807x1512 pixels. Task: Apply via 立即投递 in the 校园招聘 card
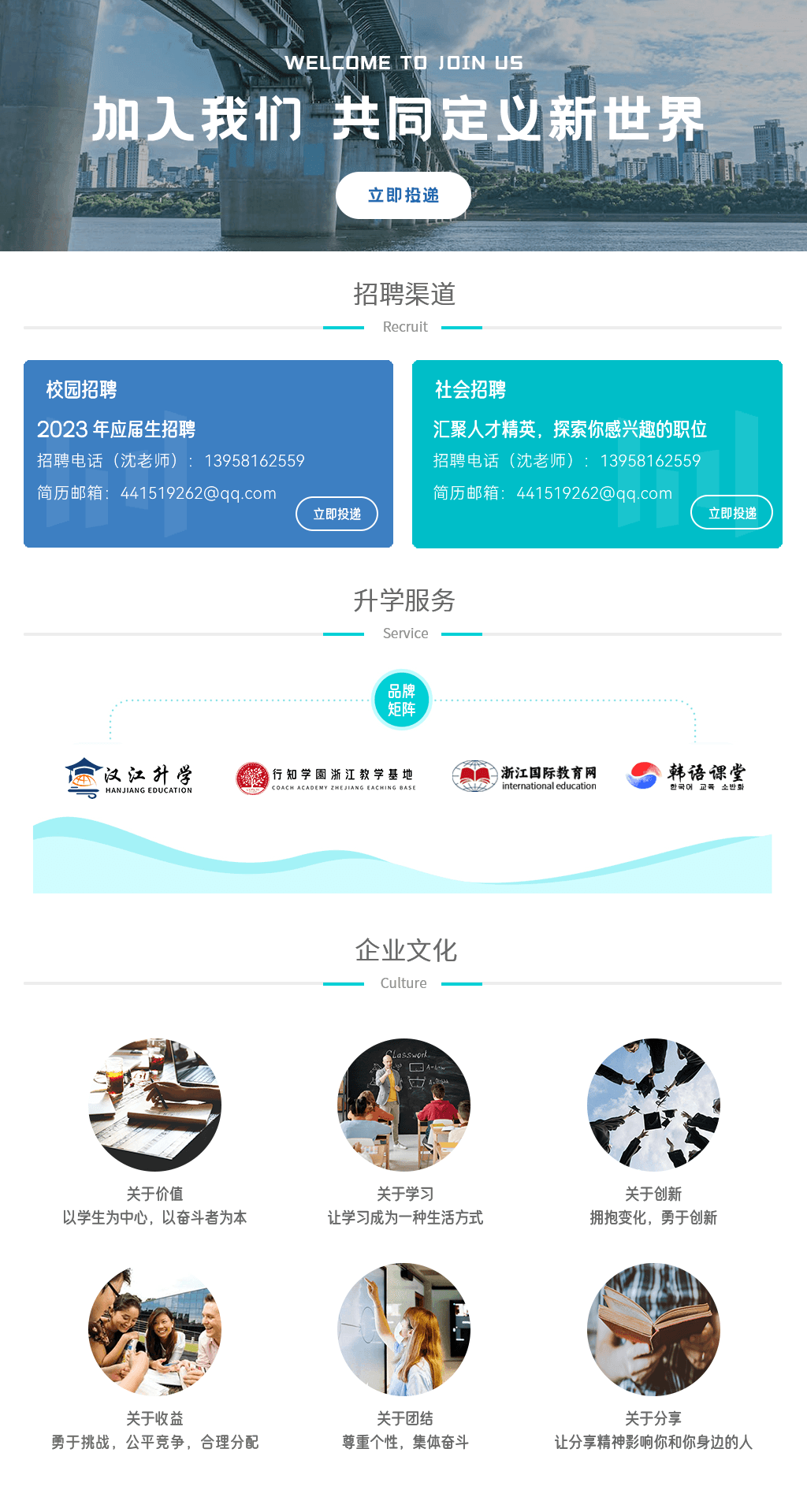[x=337, y=514]
